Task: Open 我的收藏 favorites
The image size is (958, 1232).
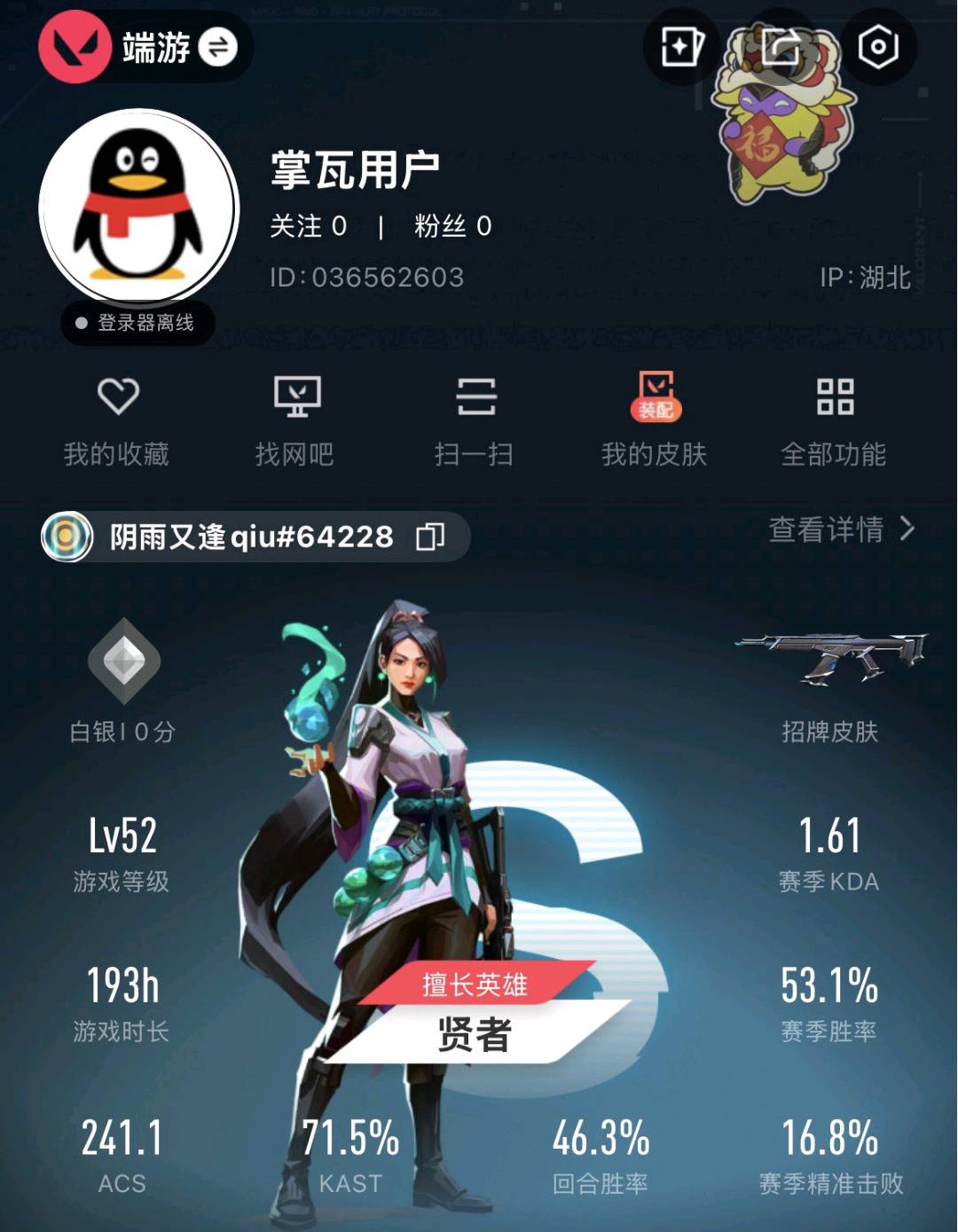Action: (x=117, y=420)
